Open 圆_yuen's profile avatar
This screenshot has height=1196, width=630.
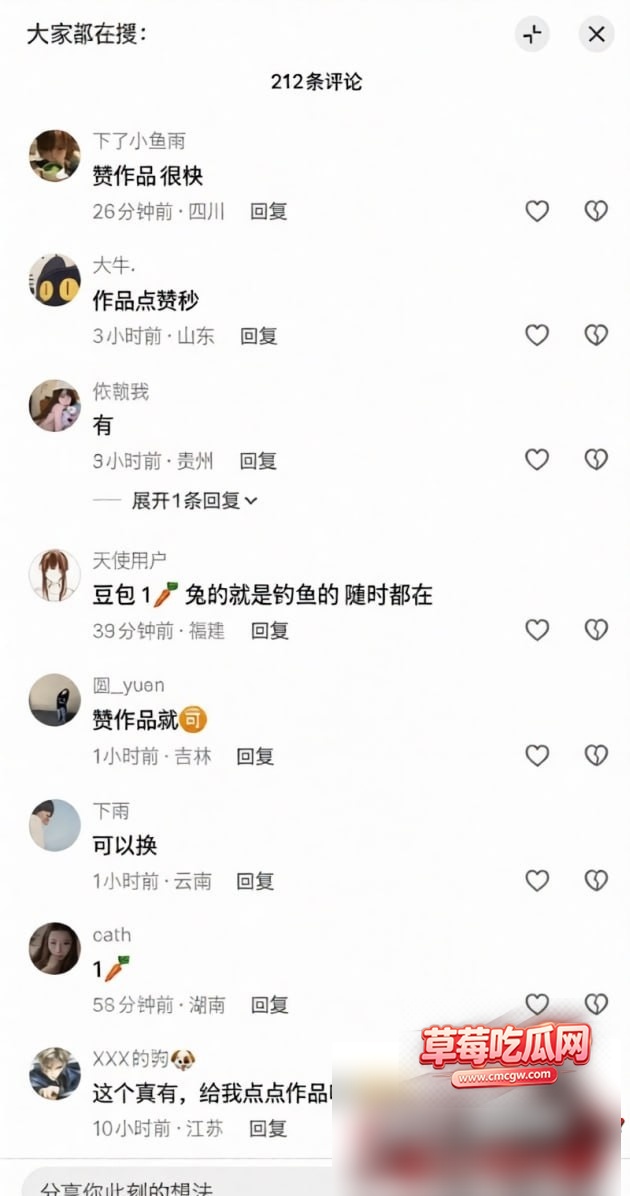[55, 699]
